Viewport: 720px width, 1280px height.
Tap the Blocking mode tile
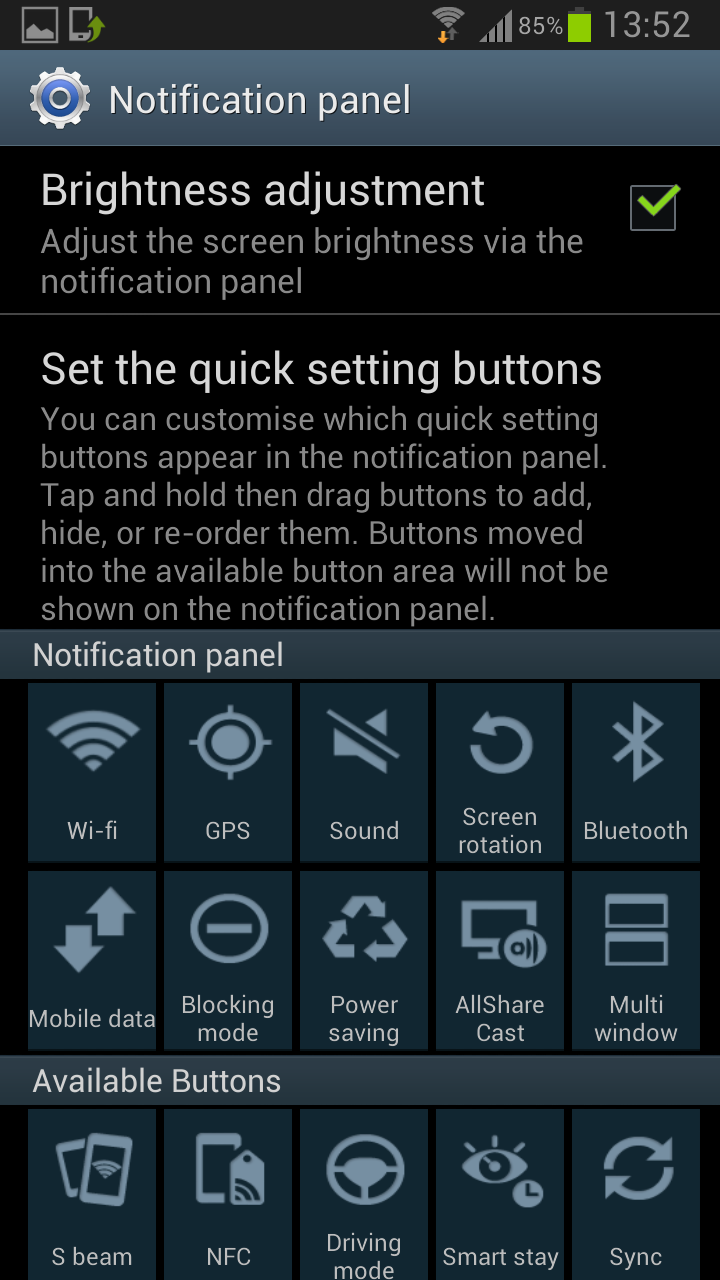[228, 960]
